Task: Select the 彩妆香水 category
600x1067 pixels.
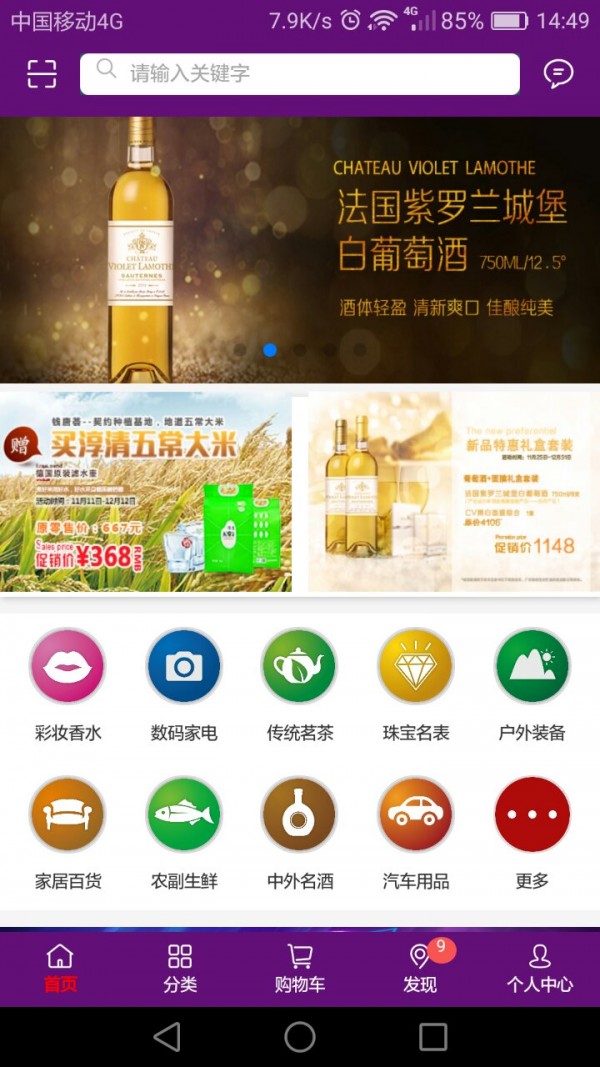Action: (x=68, y=667)
